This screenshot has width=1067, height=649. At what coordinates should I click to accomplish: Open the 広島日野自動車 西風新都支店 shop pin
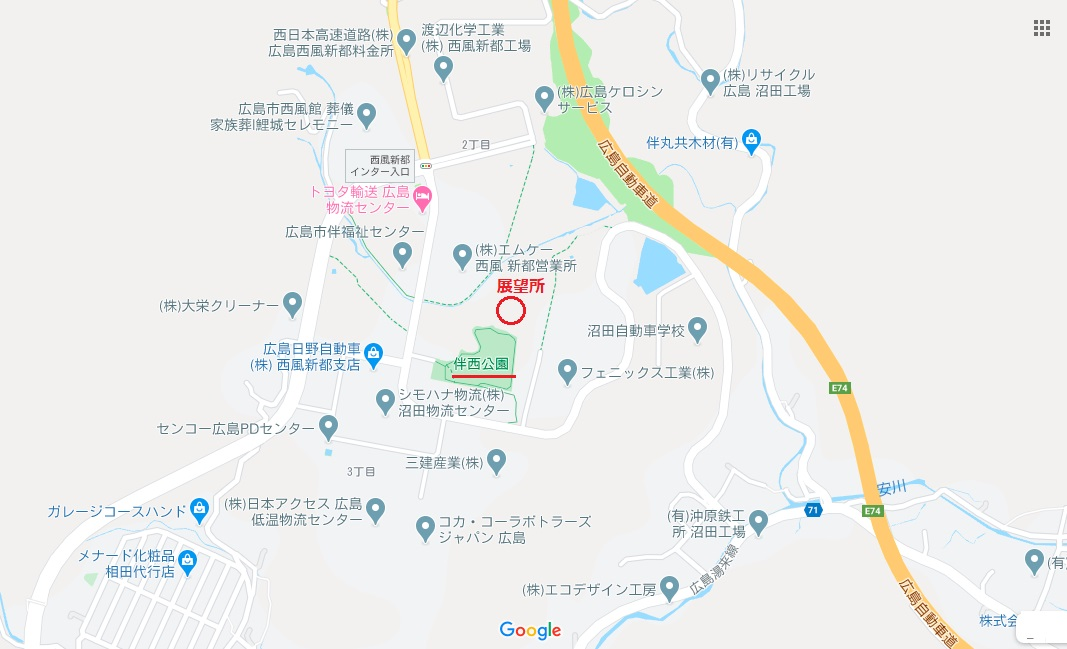373,352
